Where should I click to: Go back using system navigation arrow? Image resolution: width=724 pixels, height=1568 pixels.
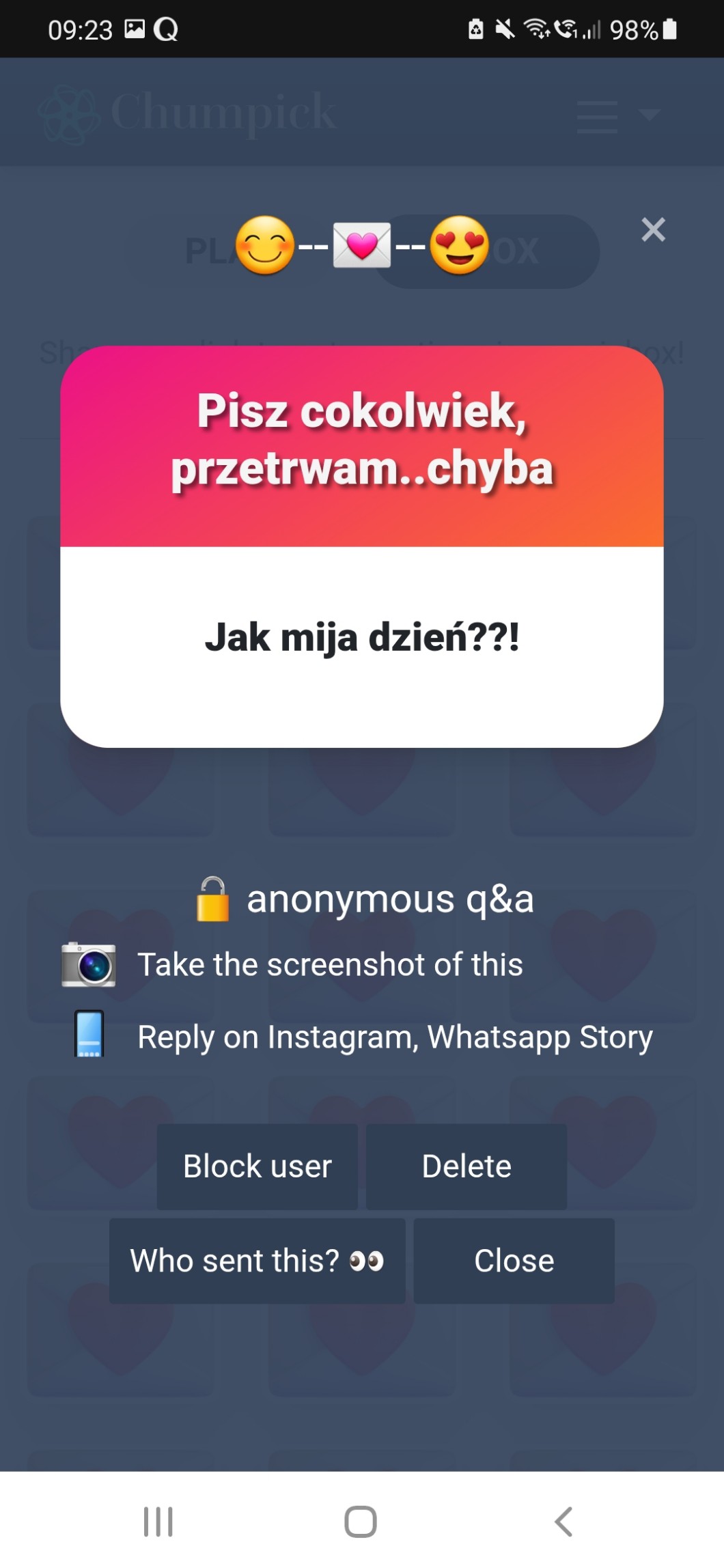pos(564,1522)
